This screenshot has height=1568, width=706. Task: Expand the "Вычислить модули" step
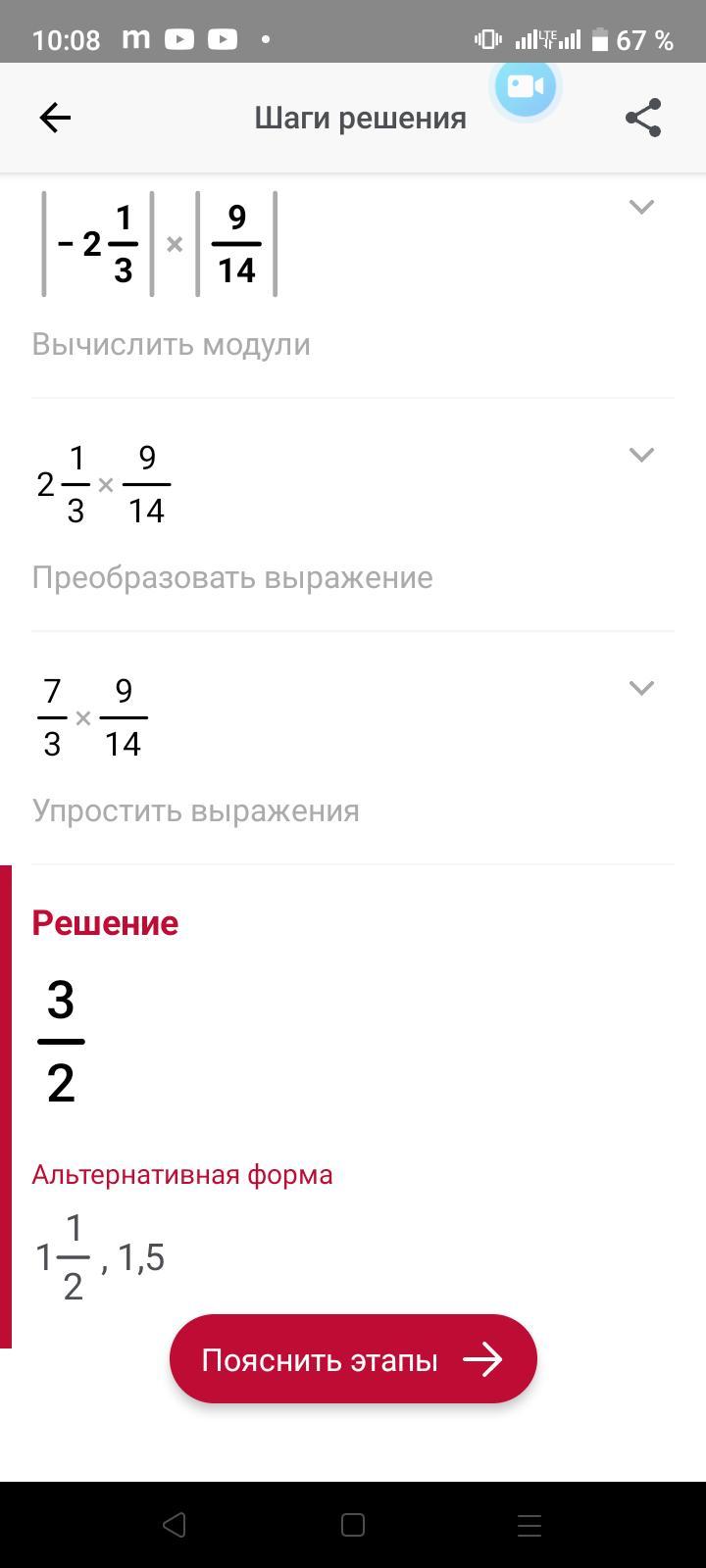[641, 207]
